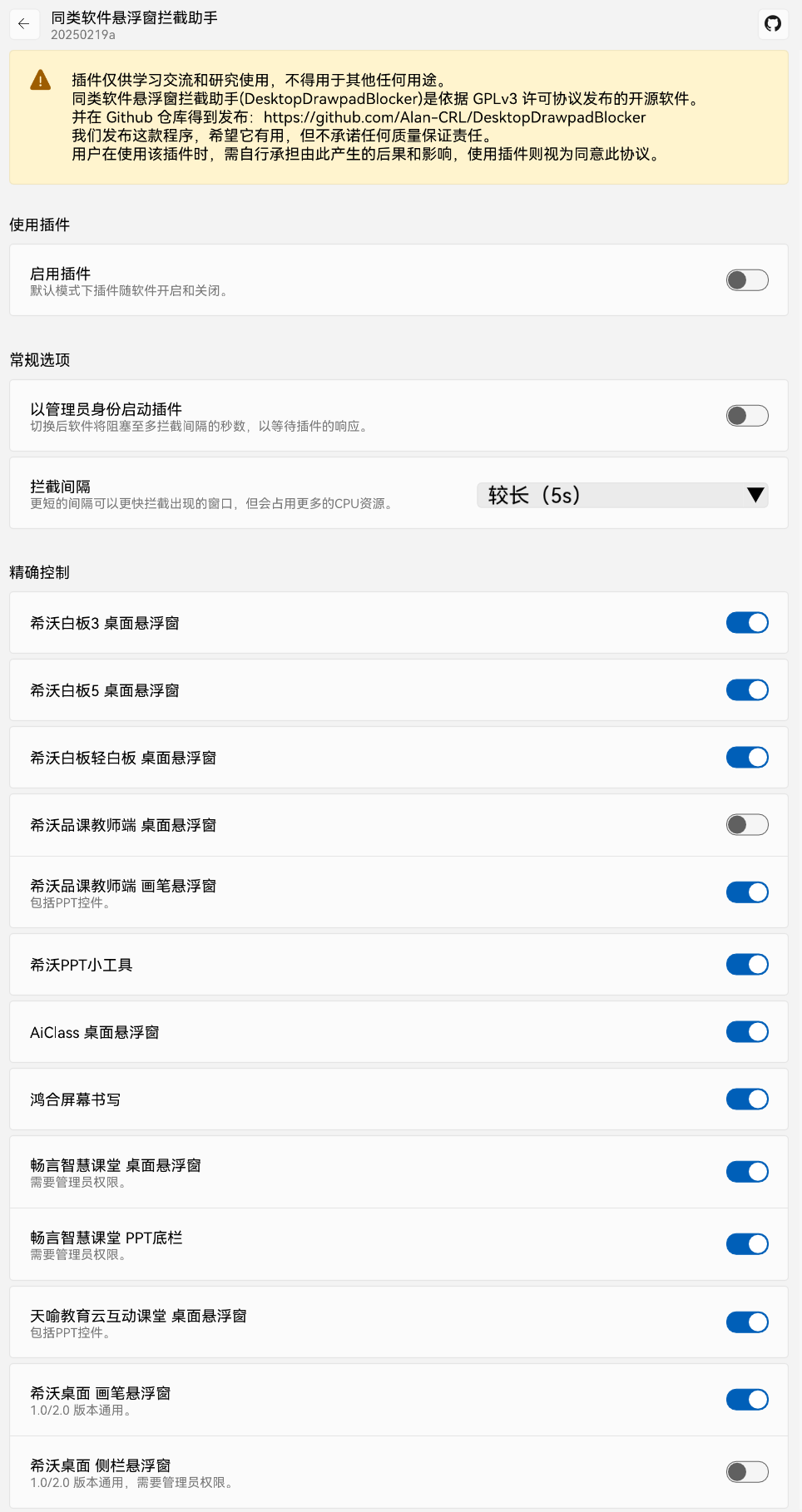Image resolution: width=802 pixels, height=1512 pixels.
Task: Enable the 启用插件 switch
Action: coord(746,280)
